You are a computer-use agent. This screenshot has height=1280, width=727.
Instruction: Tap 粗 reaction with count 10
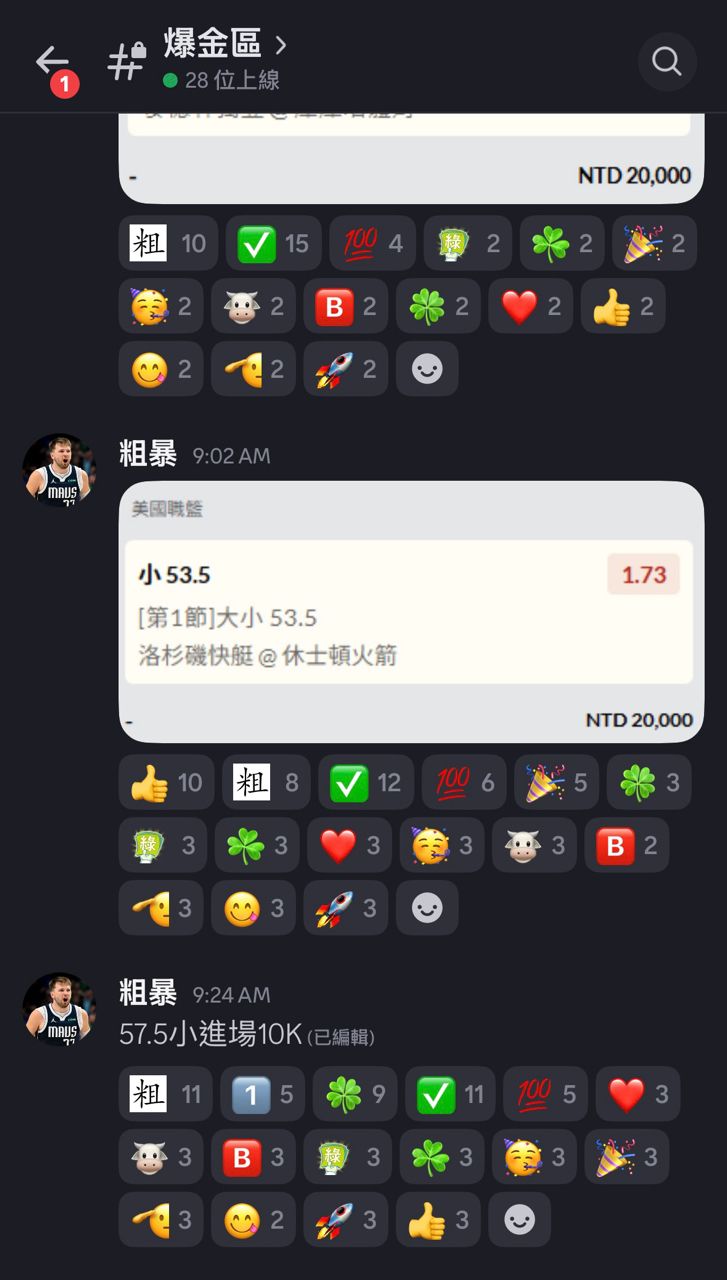point(166,243)
